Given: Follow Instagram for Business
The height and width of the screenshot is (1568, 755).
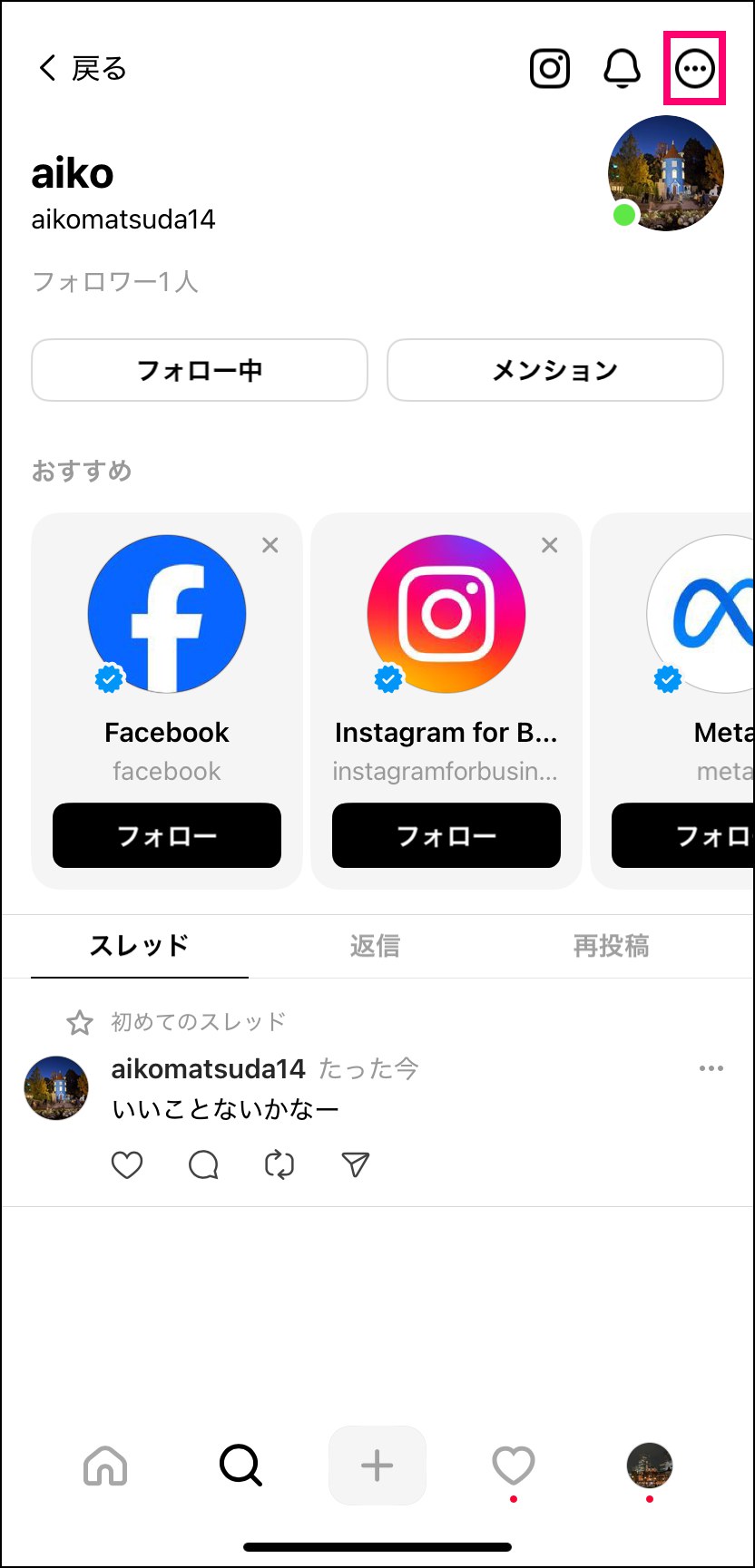Looking at the screenshot, I should (x=446, y=835).
